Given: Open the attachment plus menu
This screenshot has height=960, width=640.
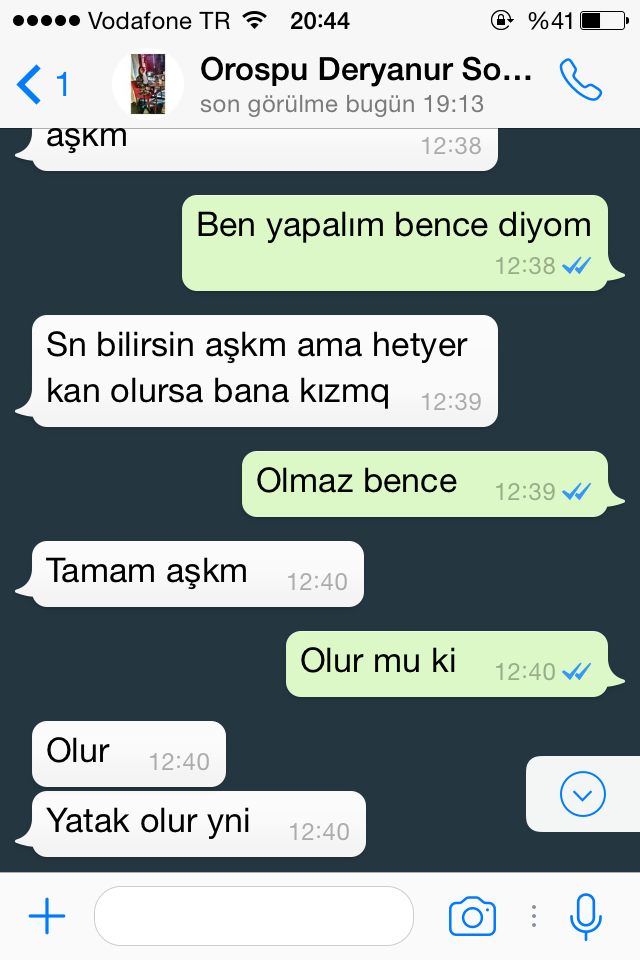Looking at the screenshot, I should 46,916.
